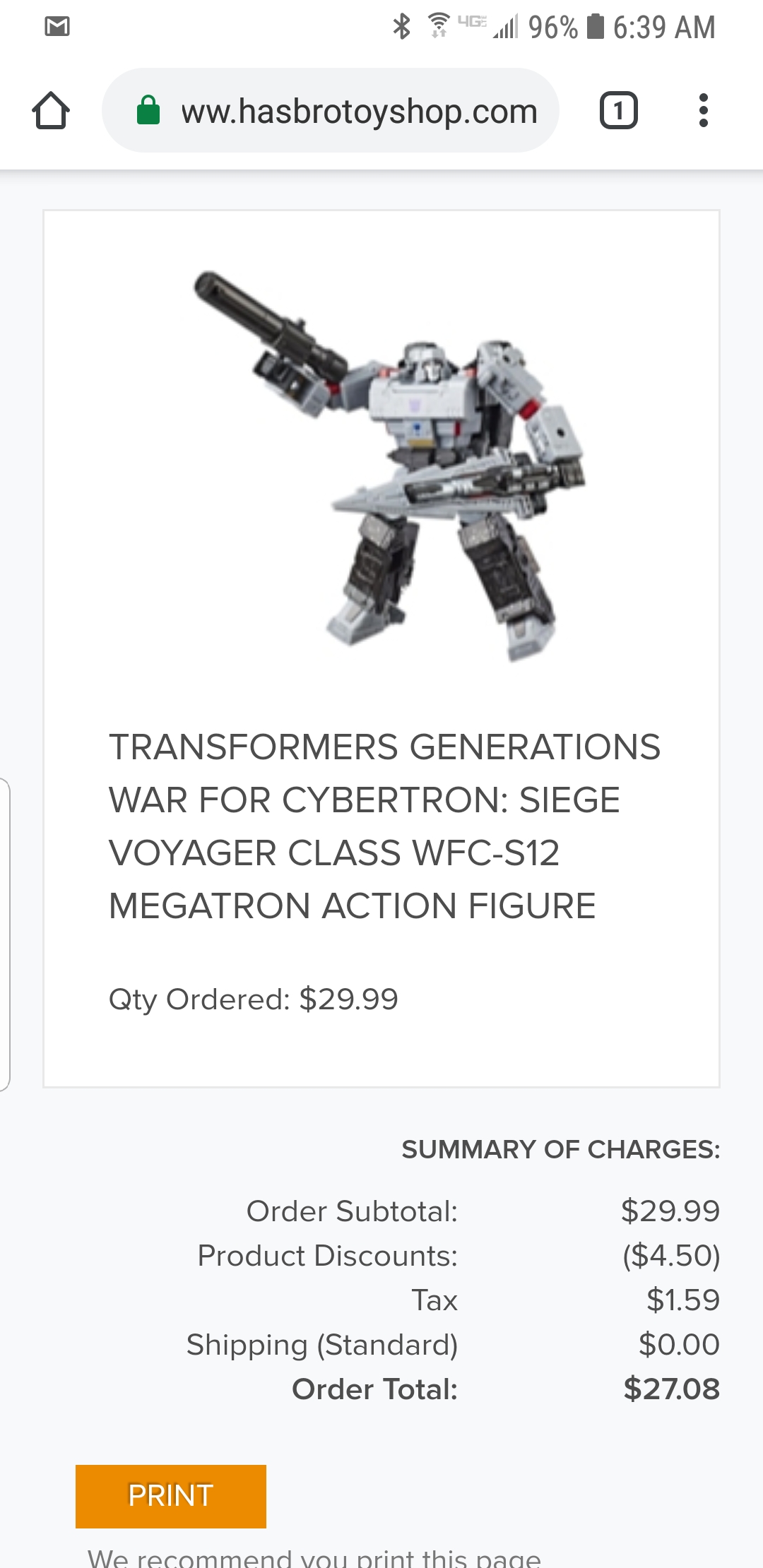Tap the orange PRINT button
Image resolution: width=763 pixels, height=1568 pixels.
pos(171,1496)
